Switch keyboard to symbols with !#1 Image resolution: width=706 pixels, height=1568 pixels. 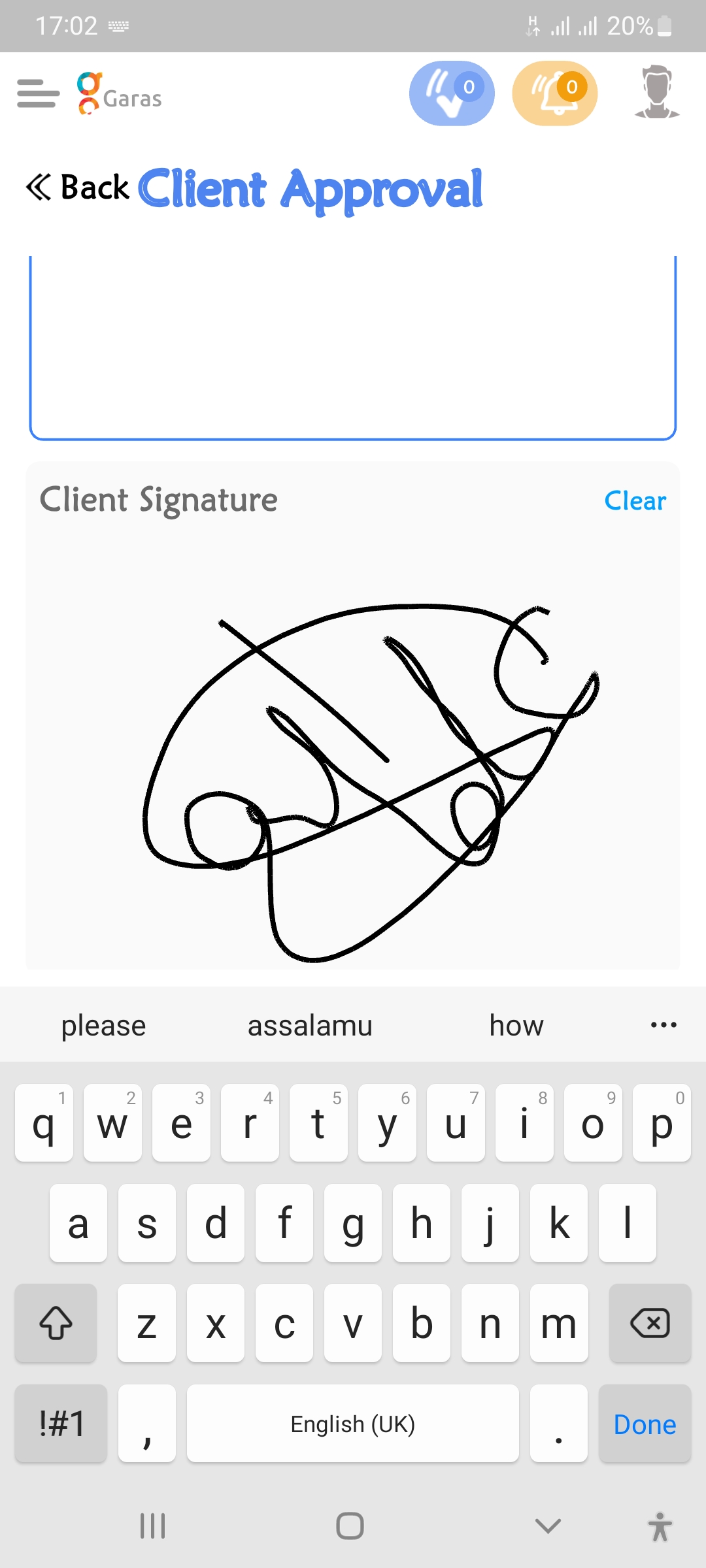tap(61, 1424)
